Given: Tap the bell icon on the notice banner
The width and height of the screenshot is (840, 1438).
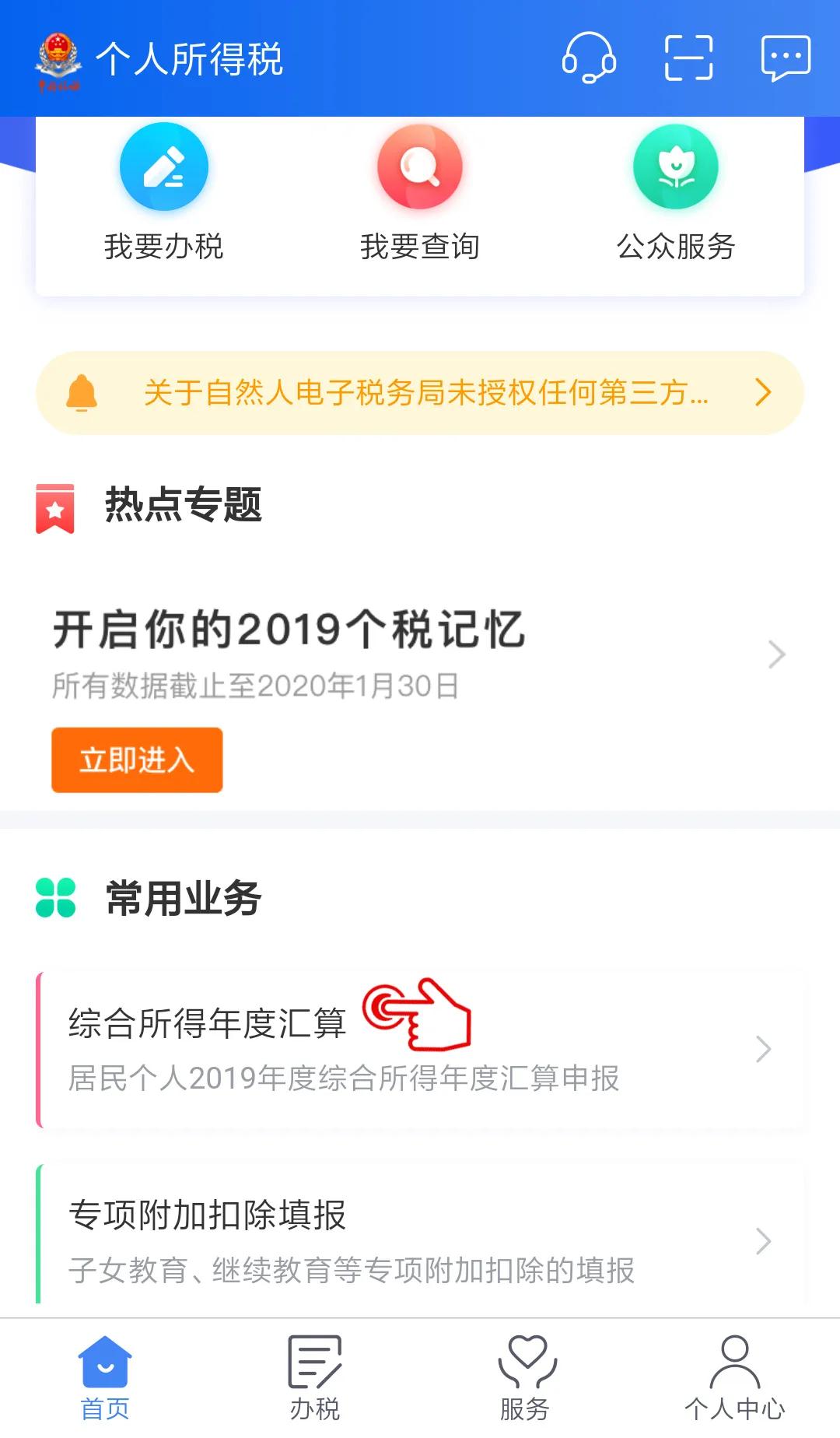Looking at the screenshot, I should [82, 395].
